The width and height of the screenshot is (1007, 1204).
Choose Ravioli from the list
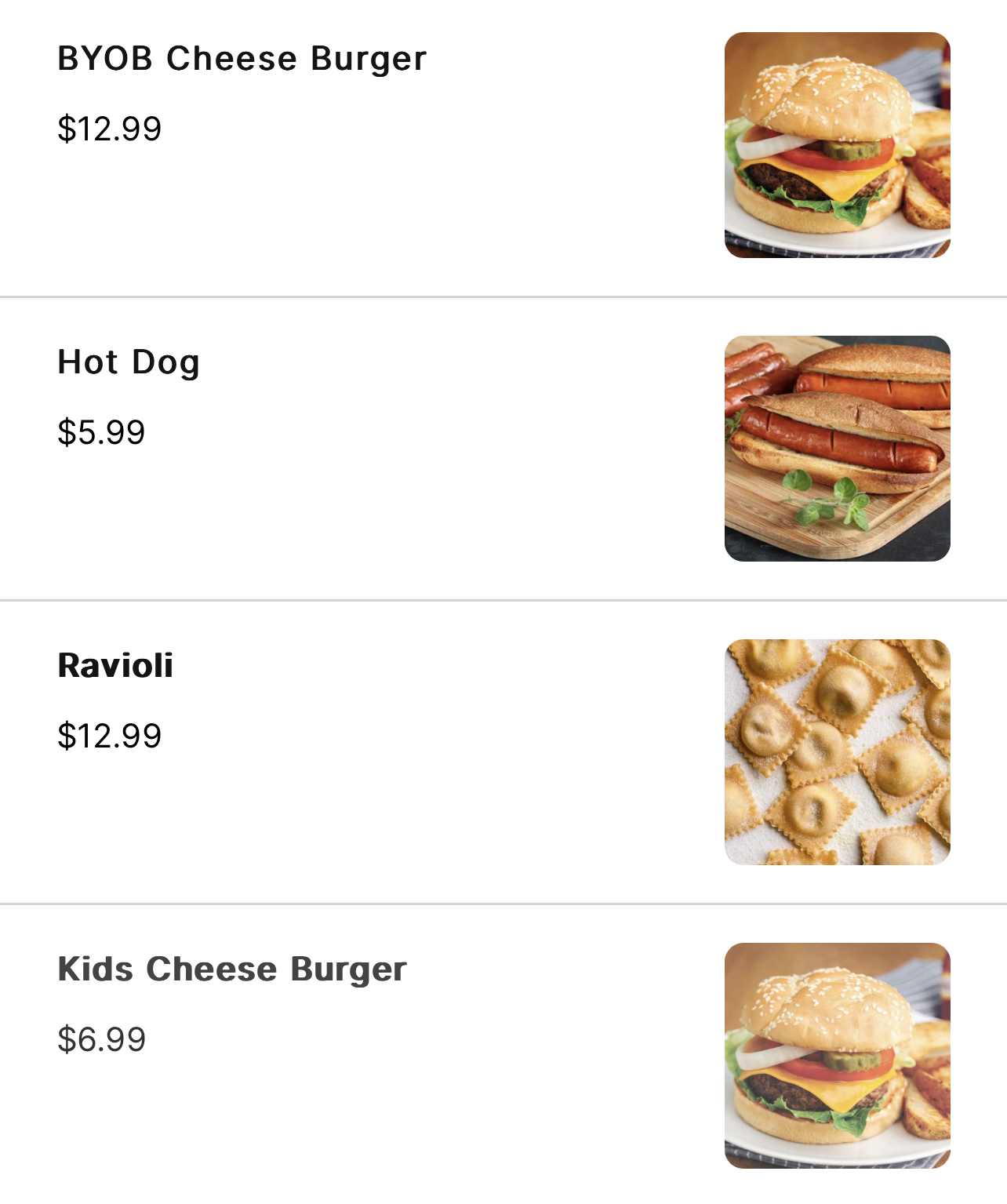coord(115,666)
